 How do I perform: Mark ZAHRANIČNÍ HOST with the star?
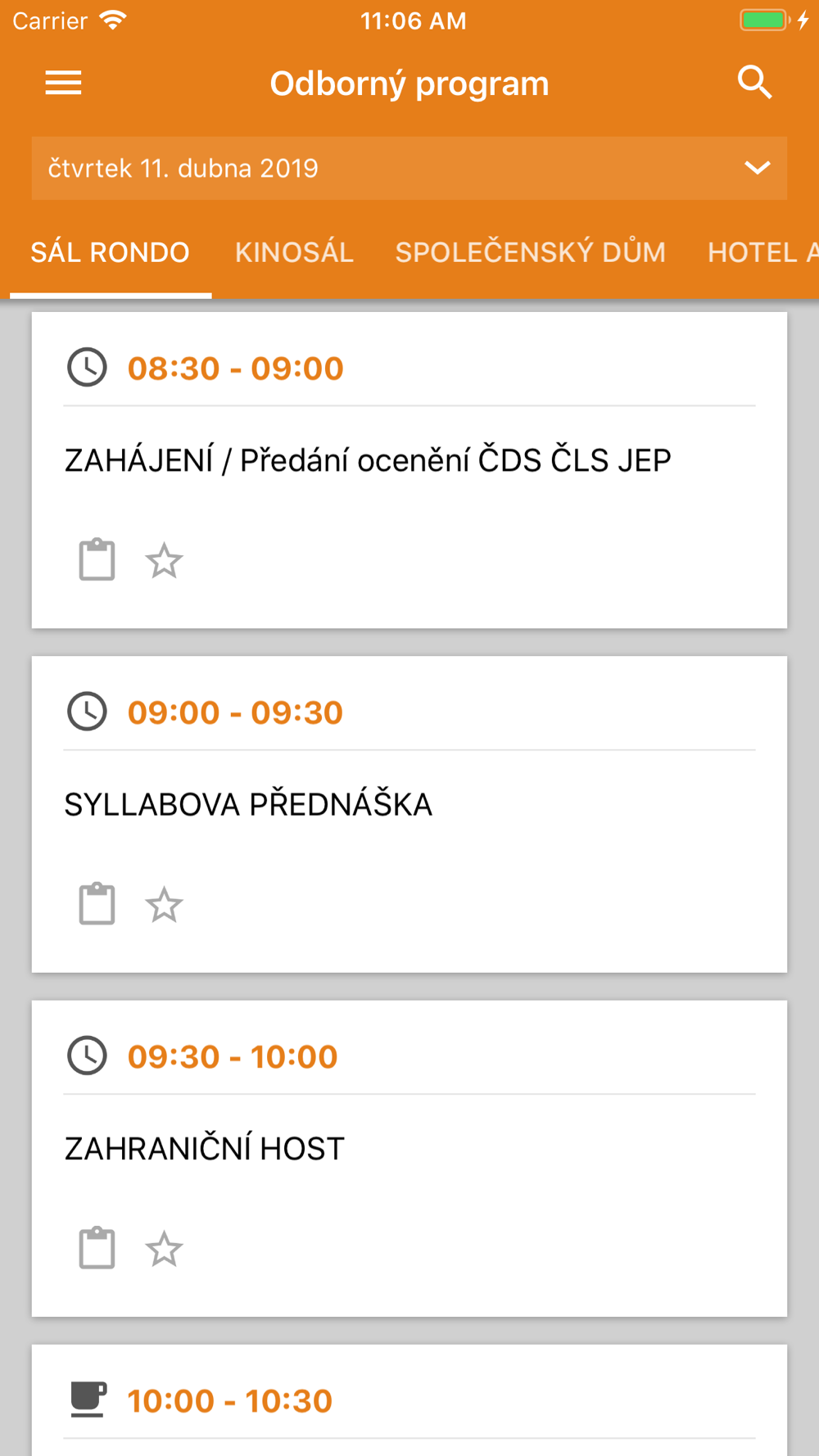coord(164,1249)
